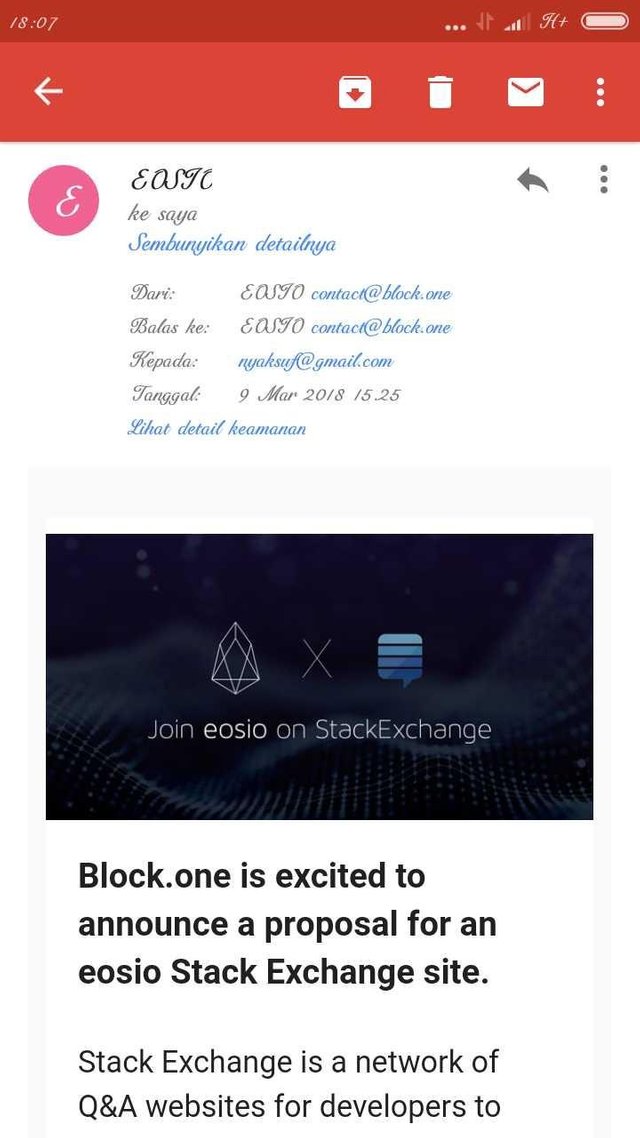The image size is (640, 1138).
Task: Open the top toolbar overflow menu
Action: point(600,92)
